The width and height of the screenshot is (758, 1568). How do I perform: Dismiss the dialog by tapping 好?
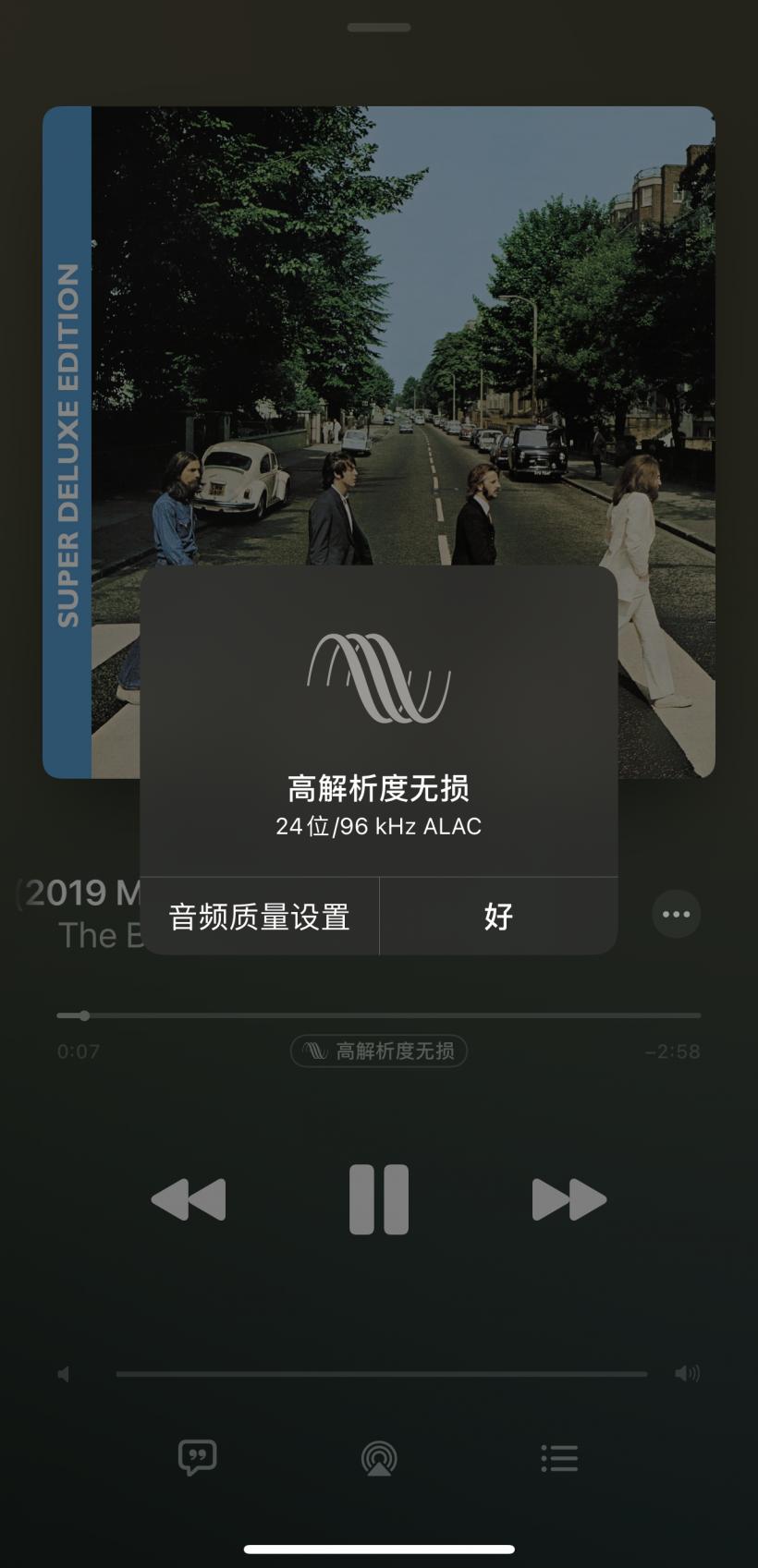(x=498, y=916)
